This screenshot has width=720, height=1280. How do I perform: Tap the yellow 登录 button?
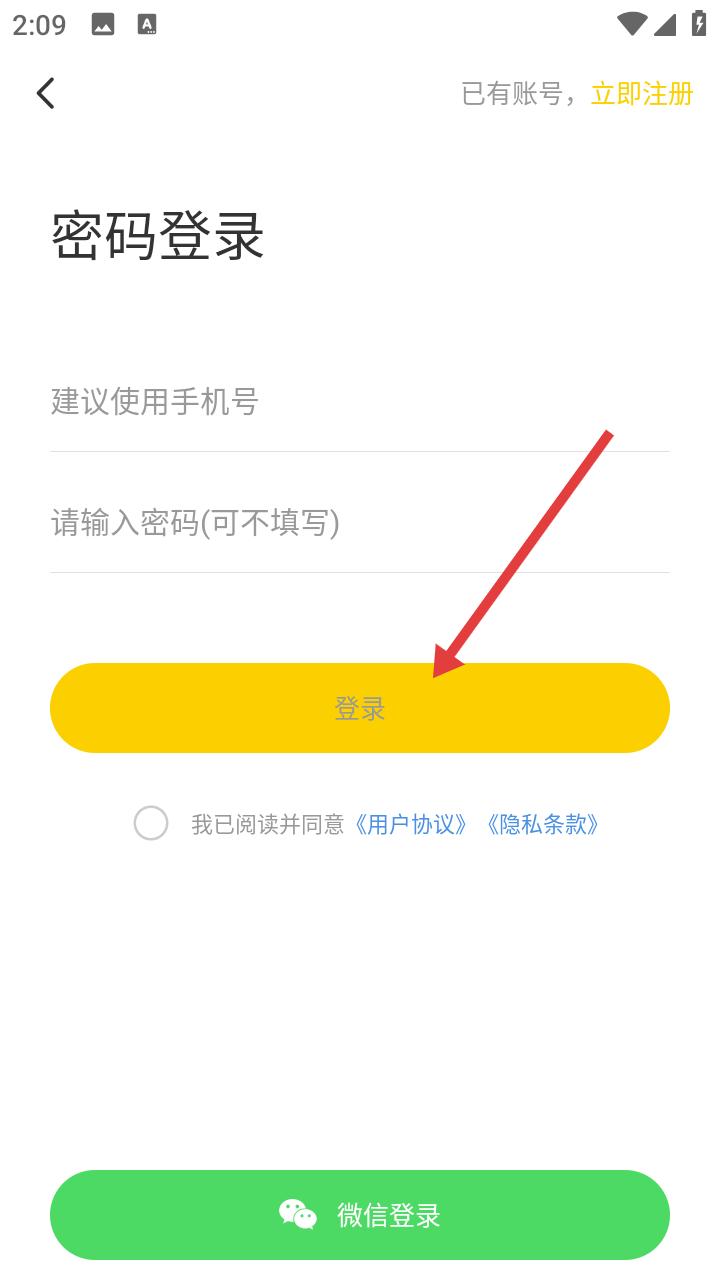[x=360, y=708]
